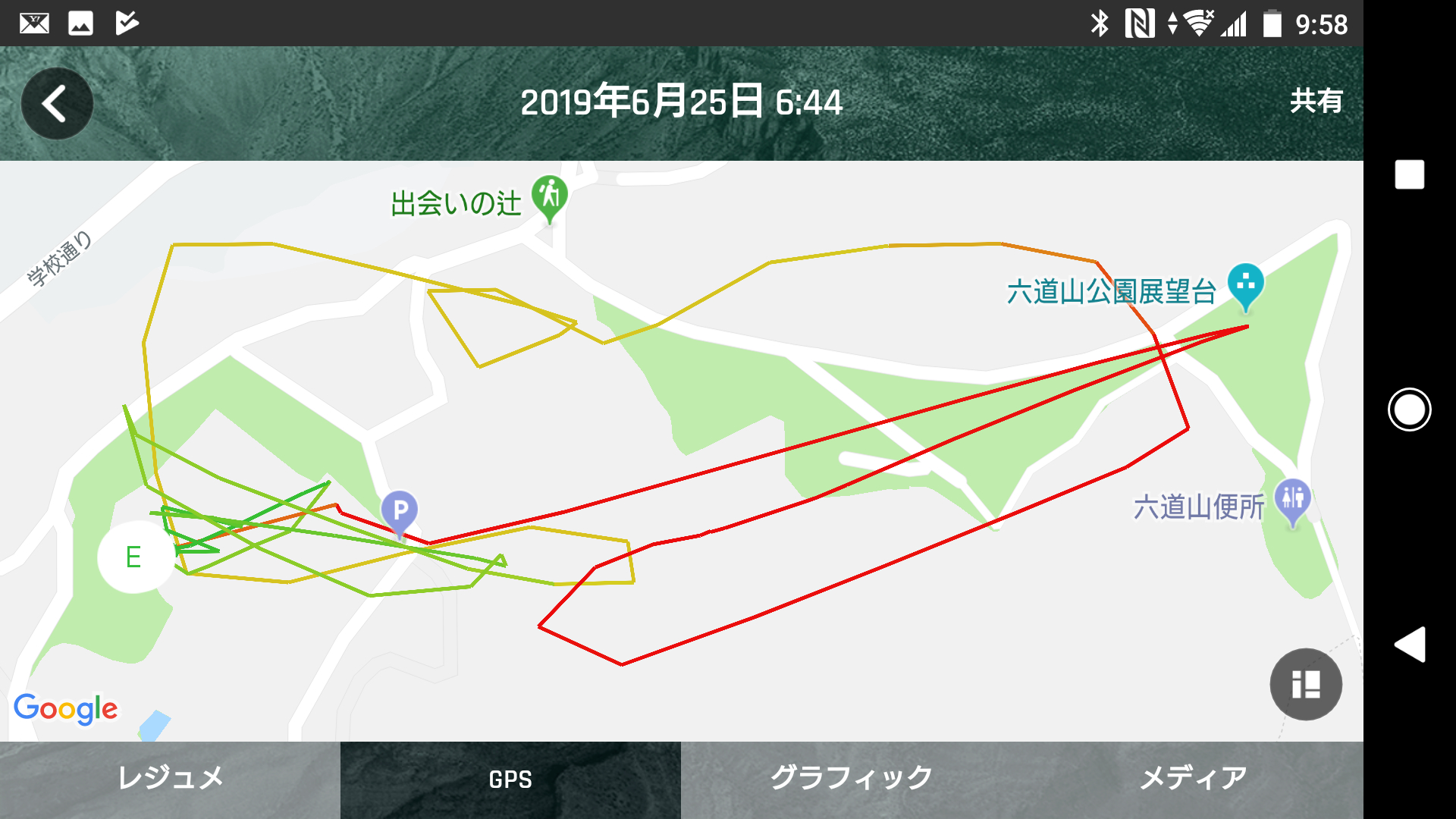Switch to the グラフィック tab
Screen dimensions: 1456x819
point(851,779)
